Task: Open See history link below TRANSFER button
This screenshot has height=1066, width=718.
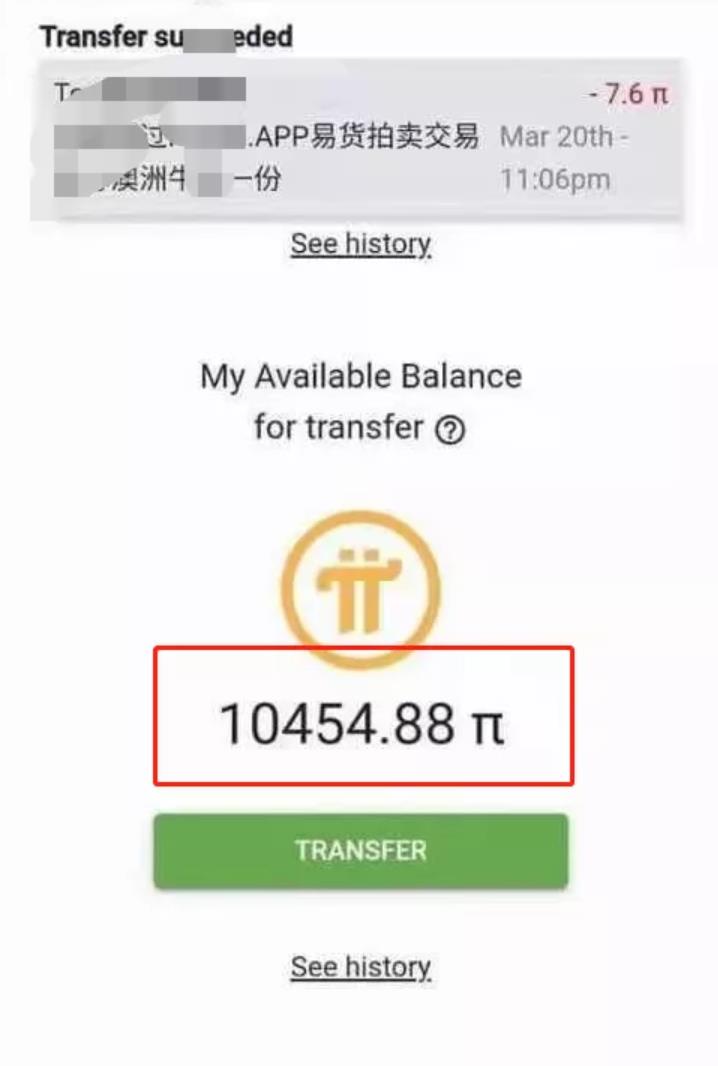Action: 360,967
